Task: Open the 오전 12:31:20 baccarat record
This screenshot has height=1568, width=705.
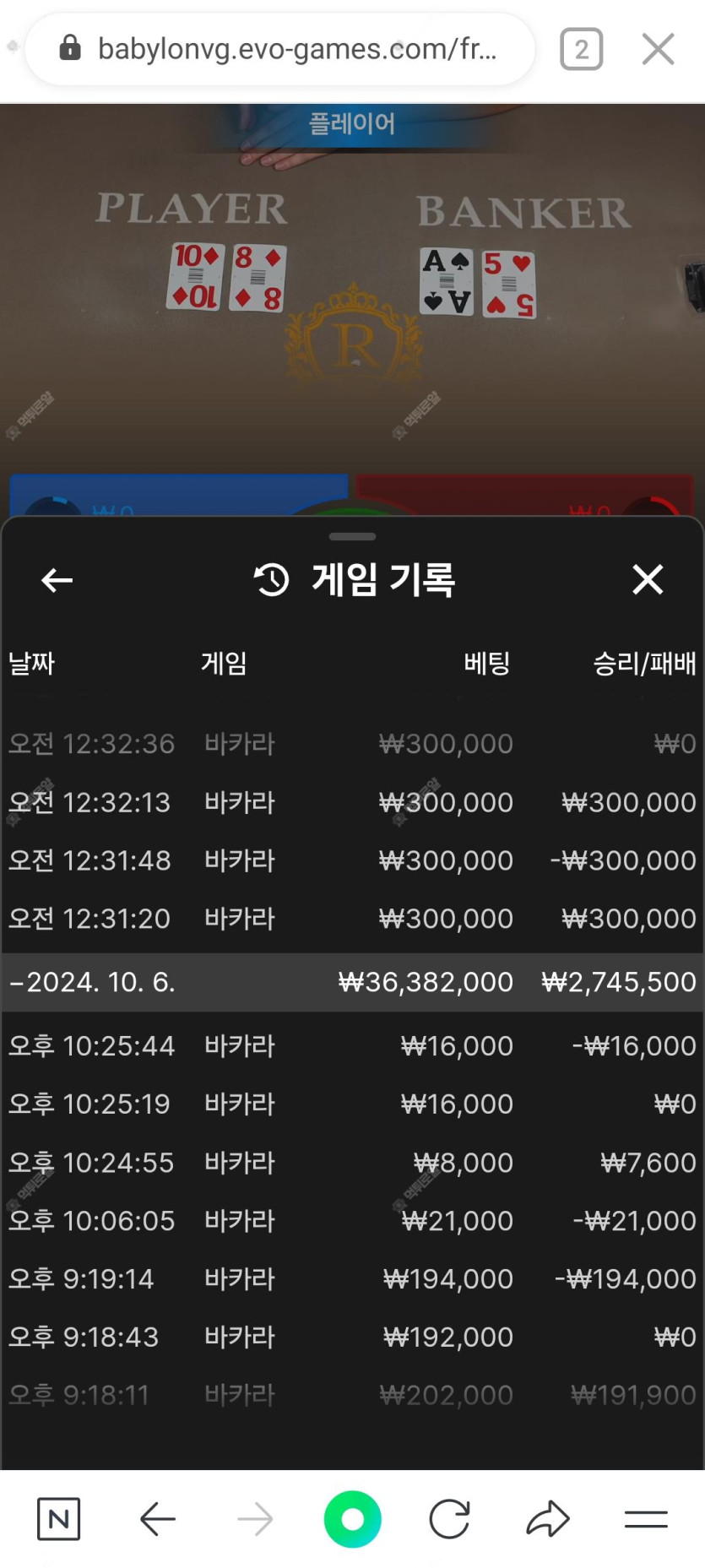Action: [352, 919]
